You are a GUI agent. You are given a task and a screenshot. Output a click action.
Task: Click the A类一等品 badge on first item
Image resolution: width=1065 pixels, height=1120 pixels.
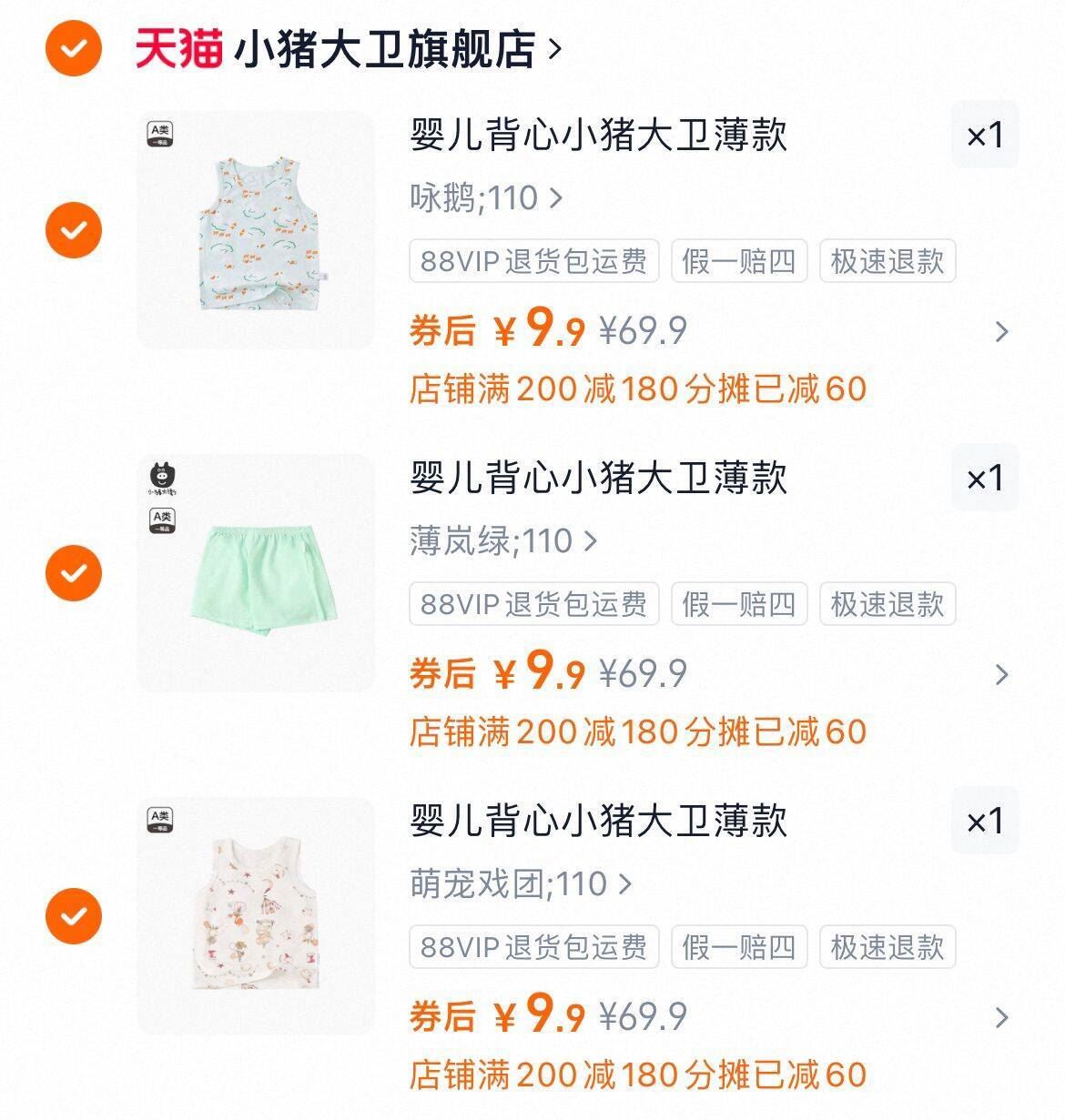(x=161, y=135)
